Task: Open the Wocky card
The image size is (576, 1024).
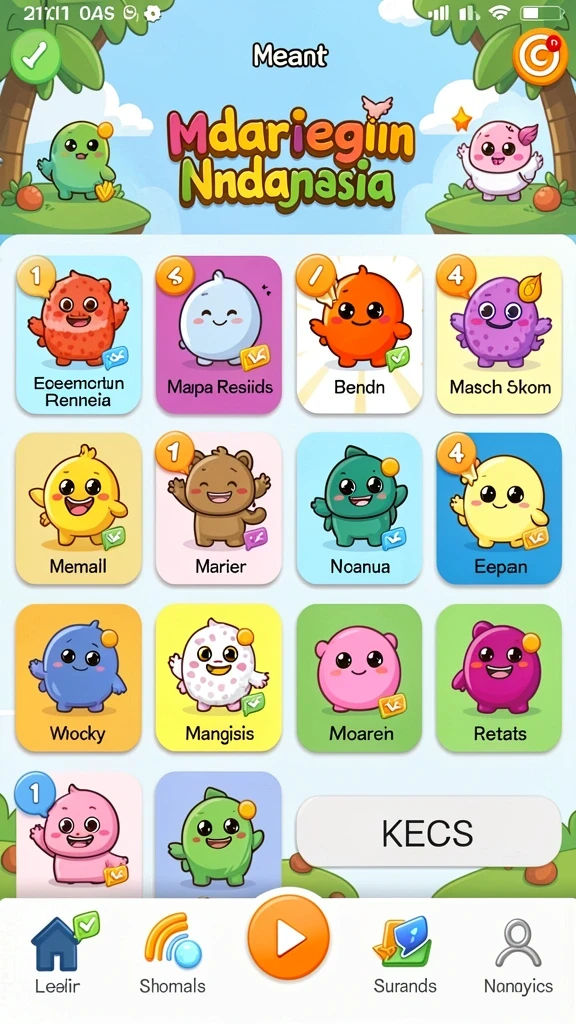Action: point(78,678)
